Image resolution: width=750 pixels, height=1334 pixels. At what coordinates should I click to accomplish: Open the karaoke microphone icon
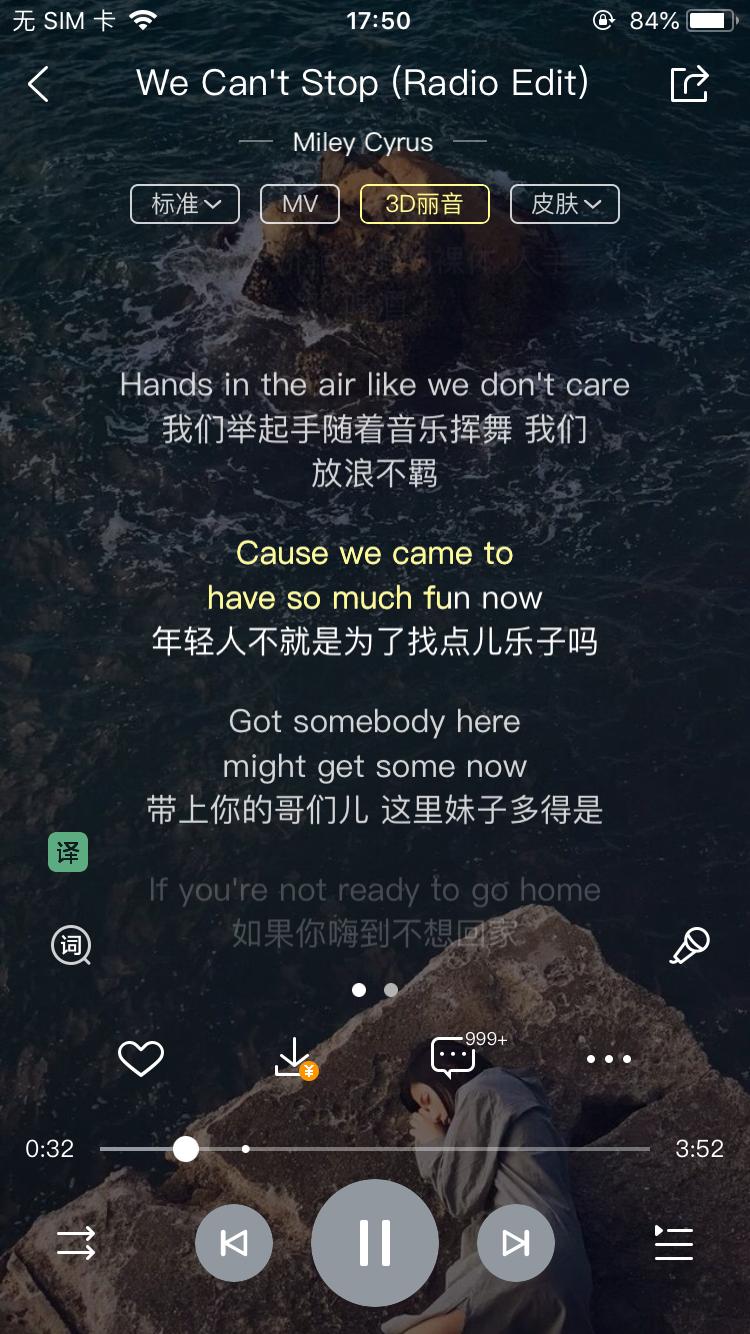coord(689,945)
